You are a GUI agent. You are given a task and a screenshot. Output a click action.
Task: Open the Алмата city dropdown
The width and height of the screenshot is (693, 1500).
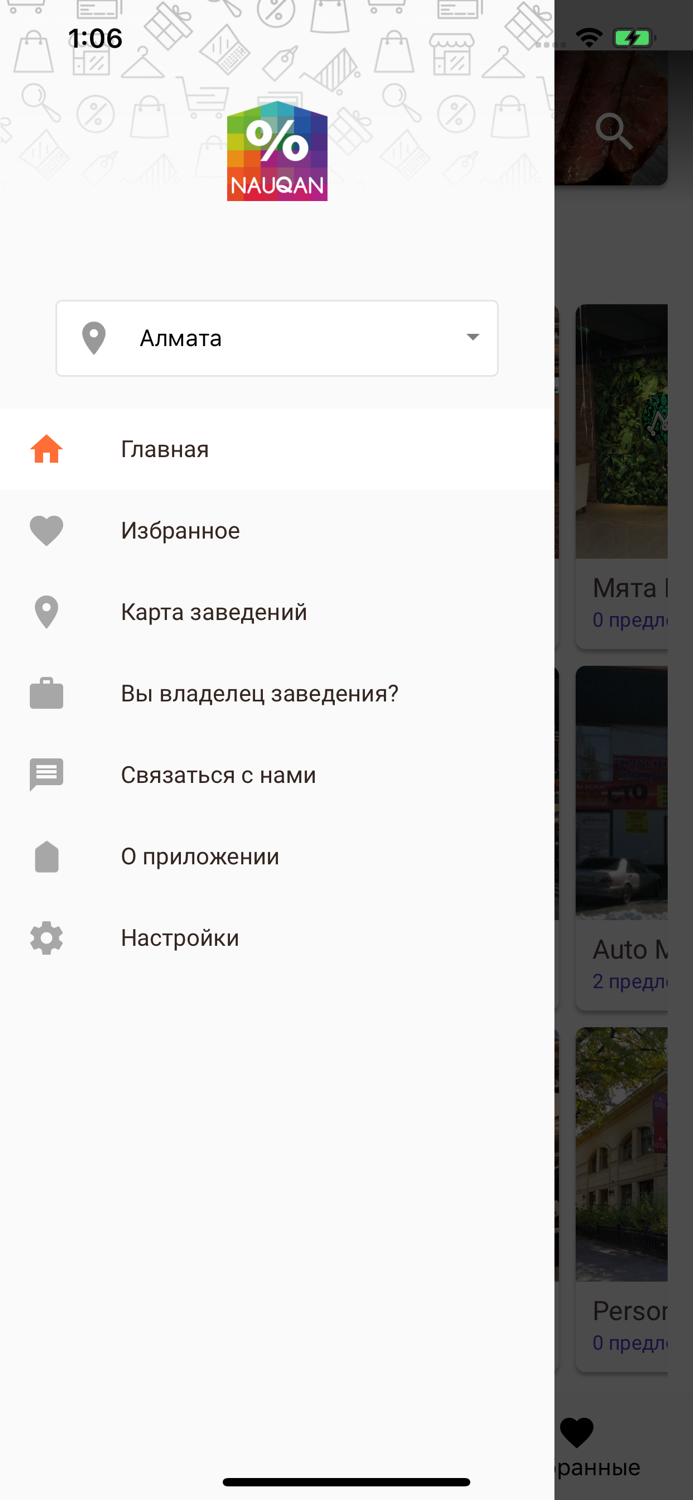tap(277, 338)
